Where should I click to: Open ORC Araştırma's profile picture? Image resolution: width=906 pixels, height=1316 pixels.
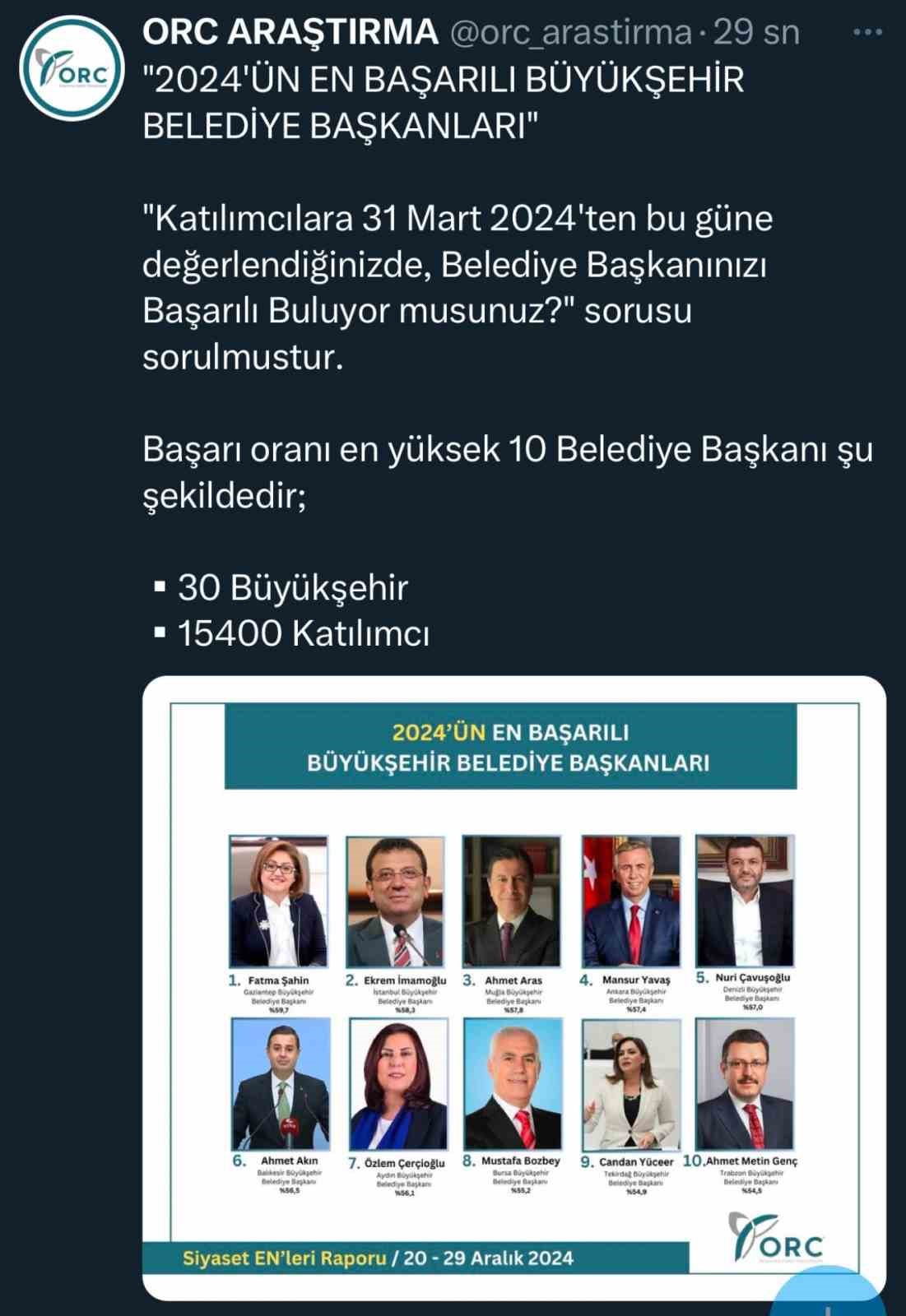72,69
